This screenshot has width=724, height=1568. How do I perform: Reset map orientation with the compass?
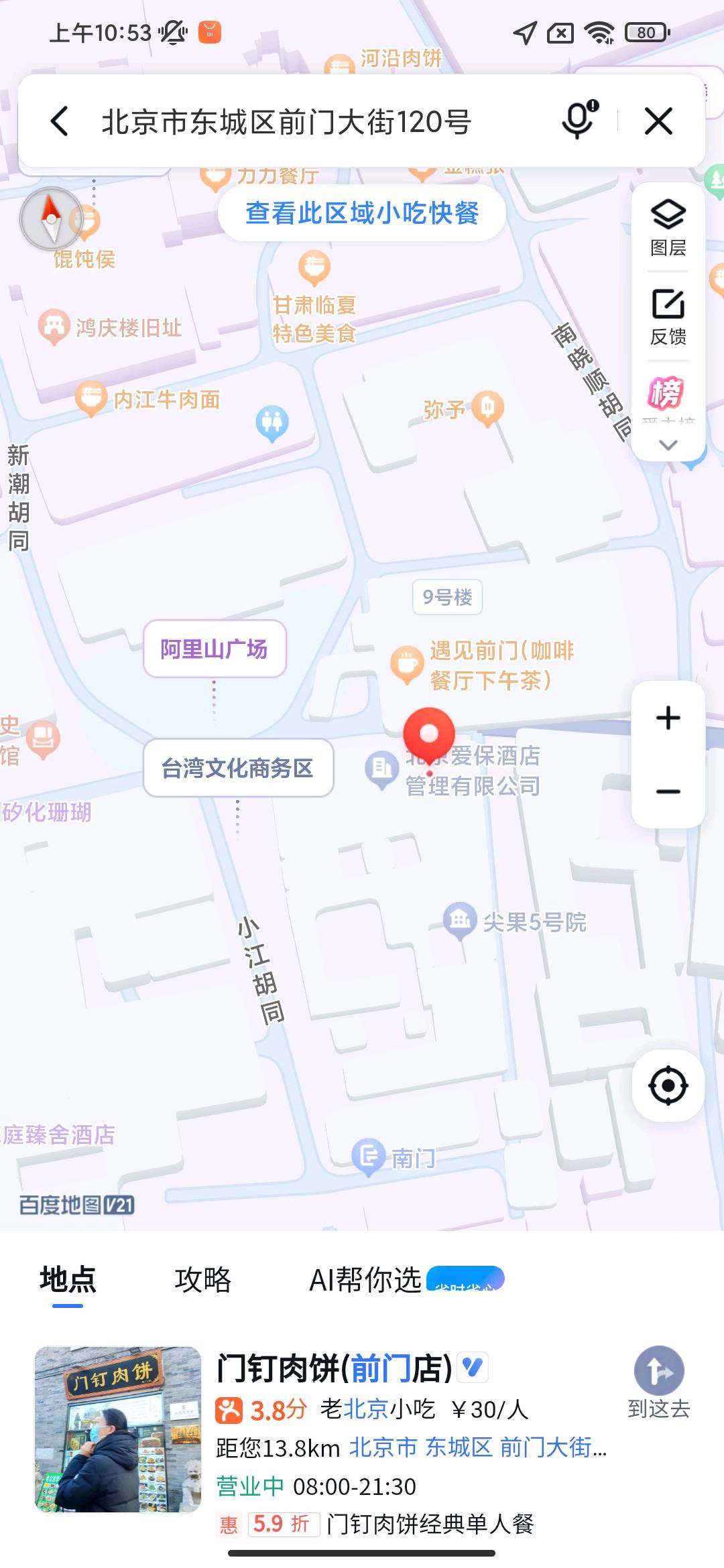click(x=51, y=218)
